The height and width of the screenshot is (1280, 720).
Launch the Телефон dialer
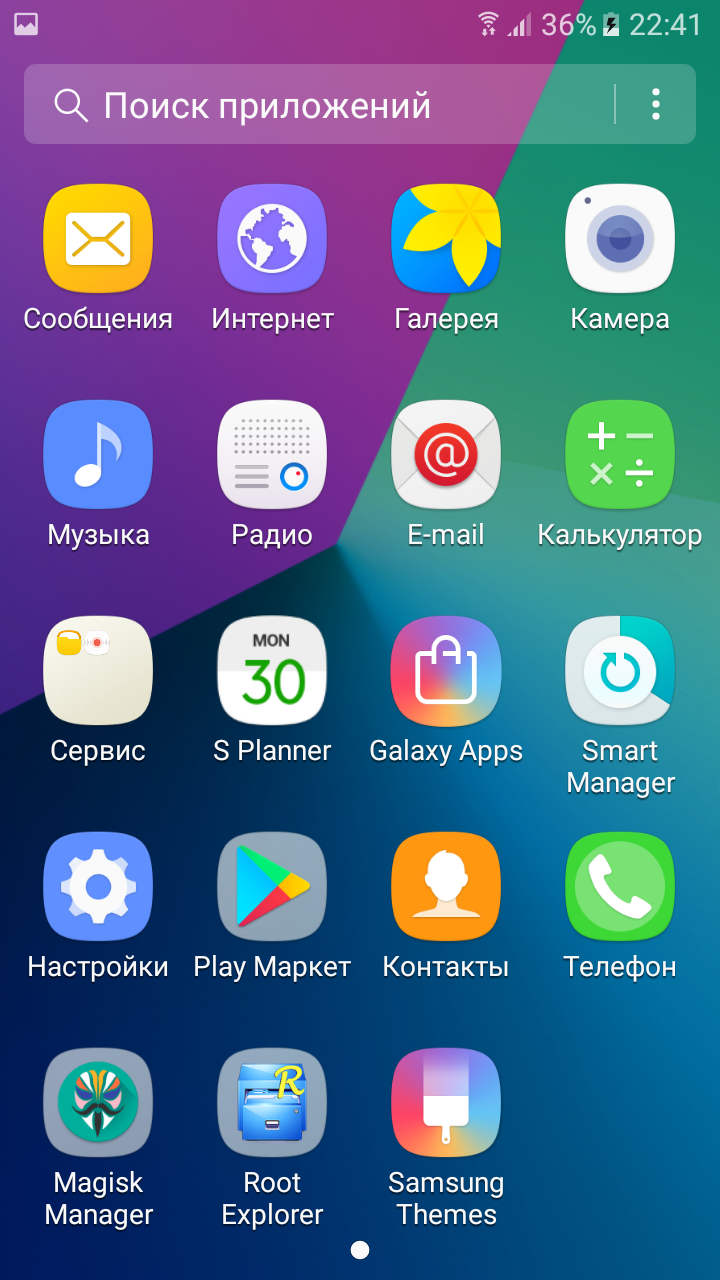620,887
